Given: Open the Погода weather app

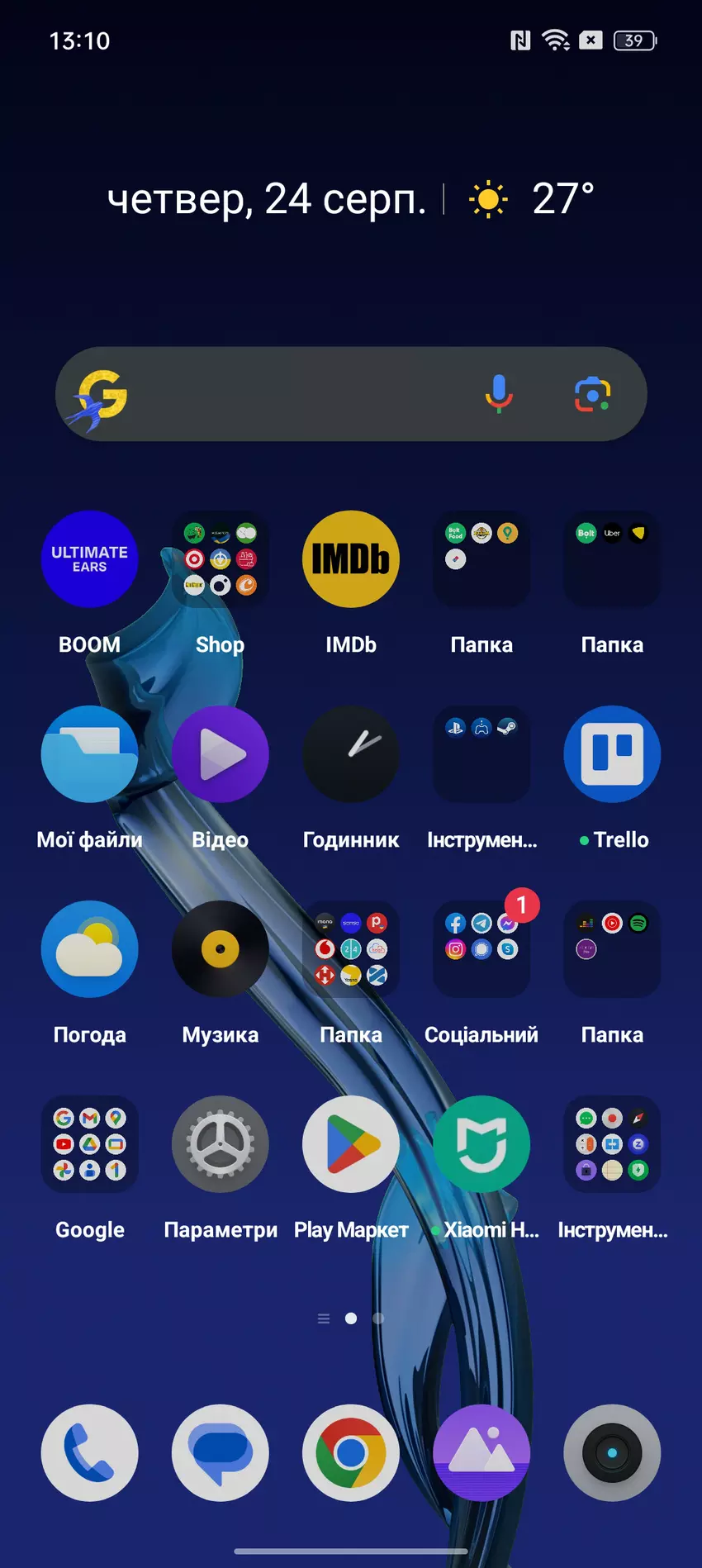Looking at the screenshot, I should (x=89, y=949).
